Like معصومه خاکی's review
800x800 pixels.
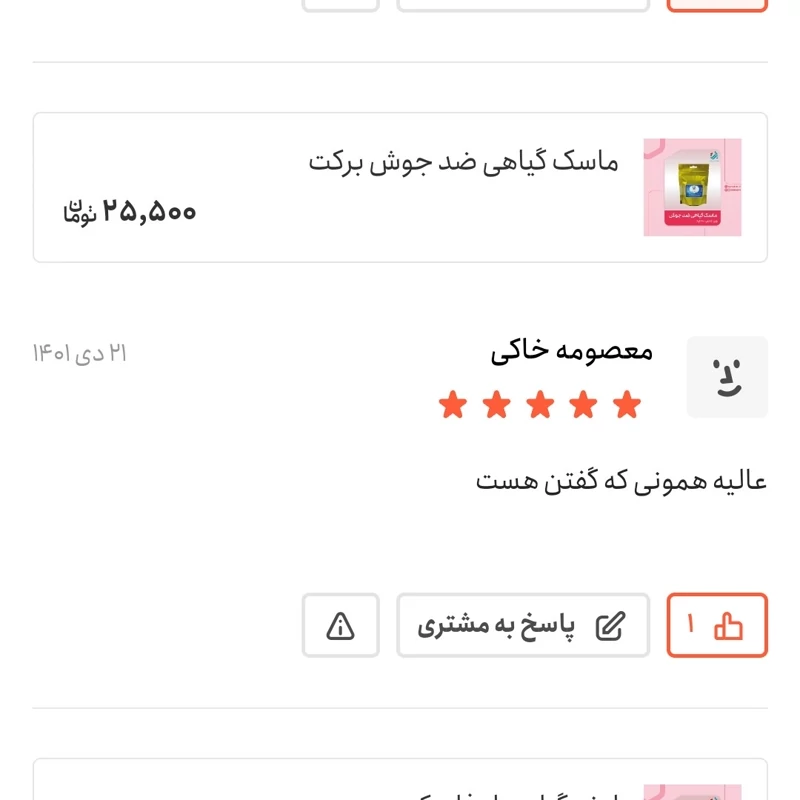717,625
